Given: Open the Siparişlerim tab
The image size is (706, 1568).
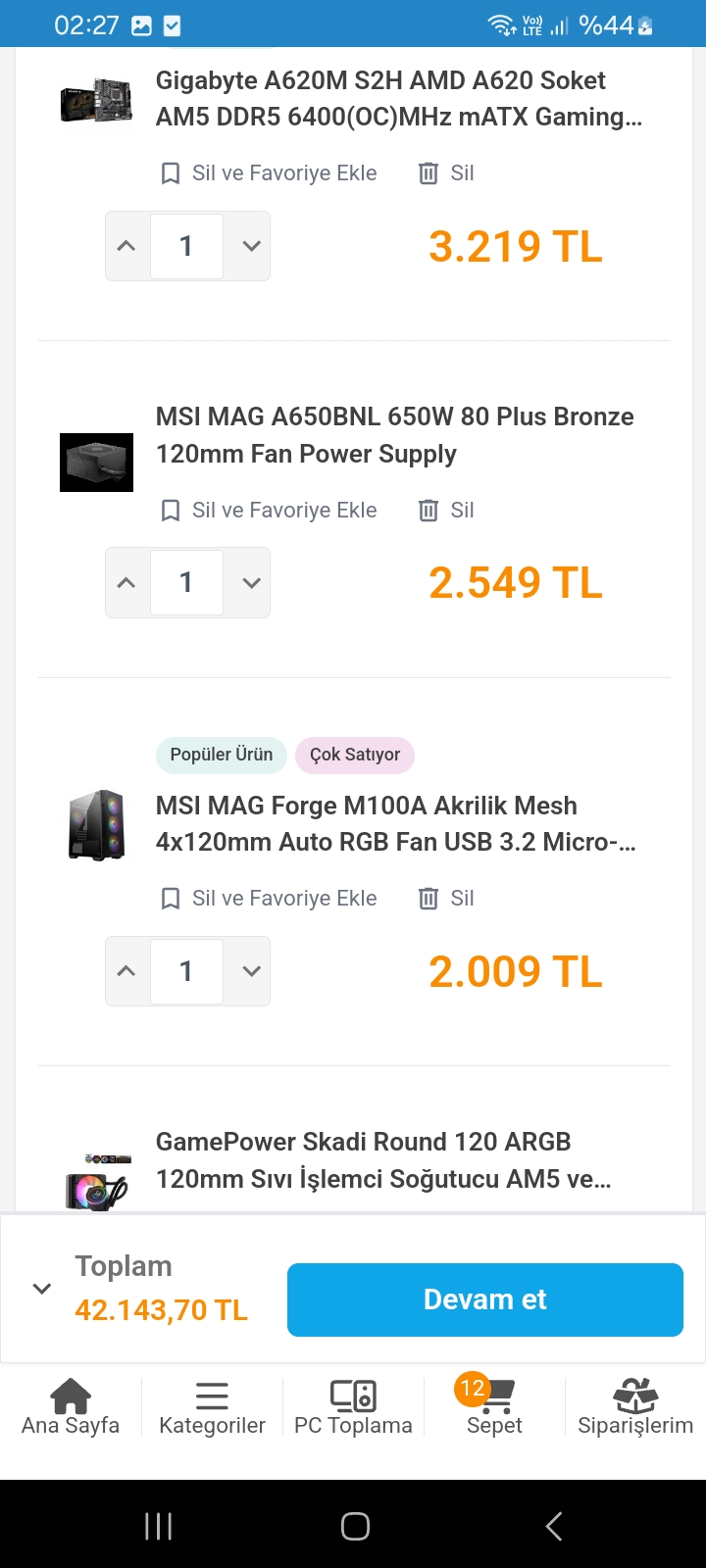Looking at the screenshot, I should [635, 1407].
